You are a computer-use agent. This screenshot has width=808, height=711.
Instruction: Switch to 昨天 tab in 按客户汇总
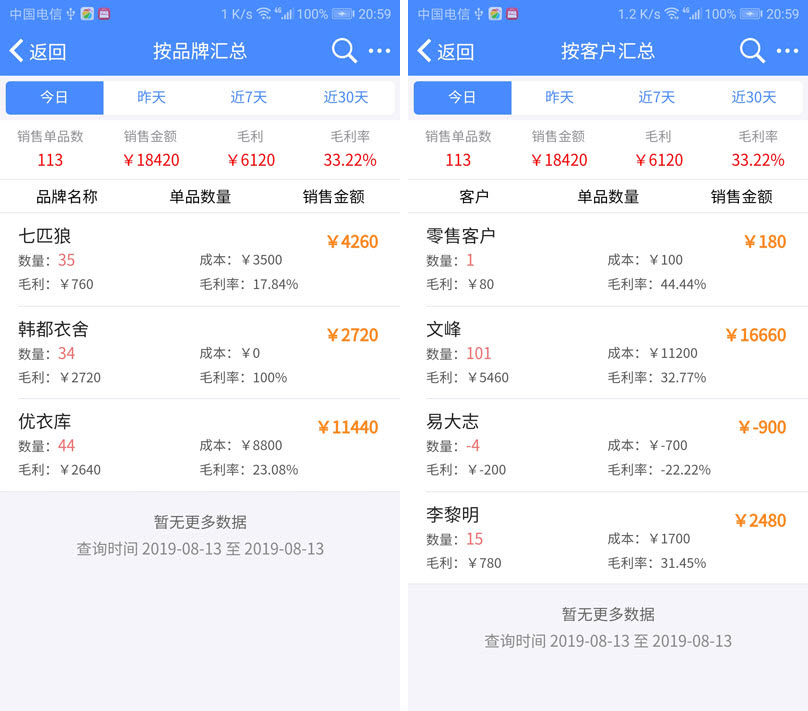pos(560,98)
